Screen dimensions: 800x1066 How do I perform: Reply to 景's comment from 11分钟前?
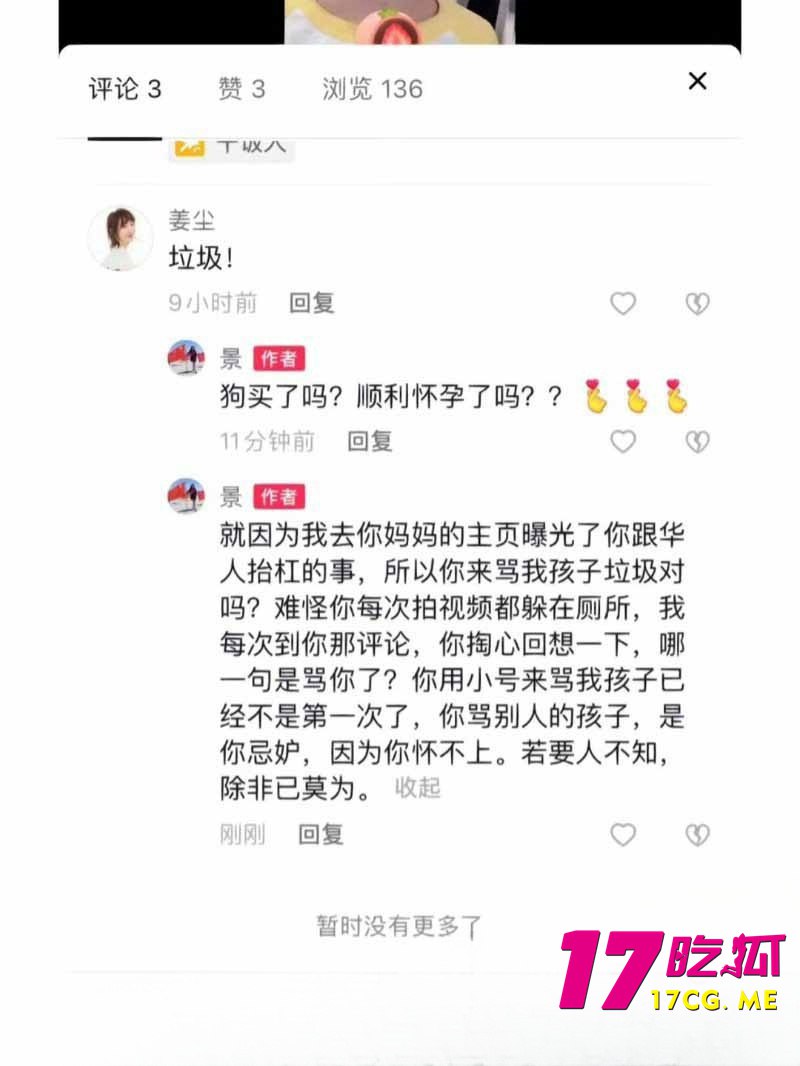pos(369,441)
